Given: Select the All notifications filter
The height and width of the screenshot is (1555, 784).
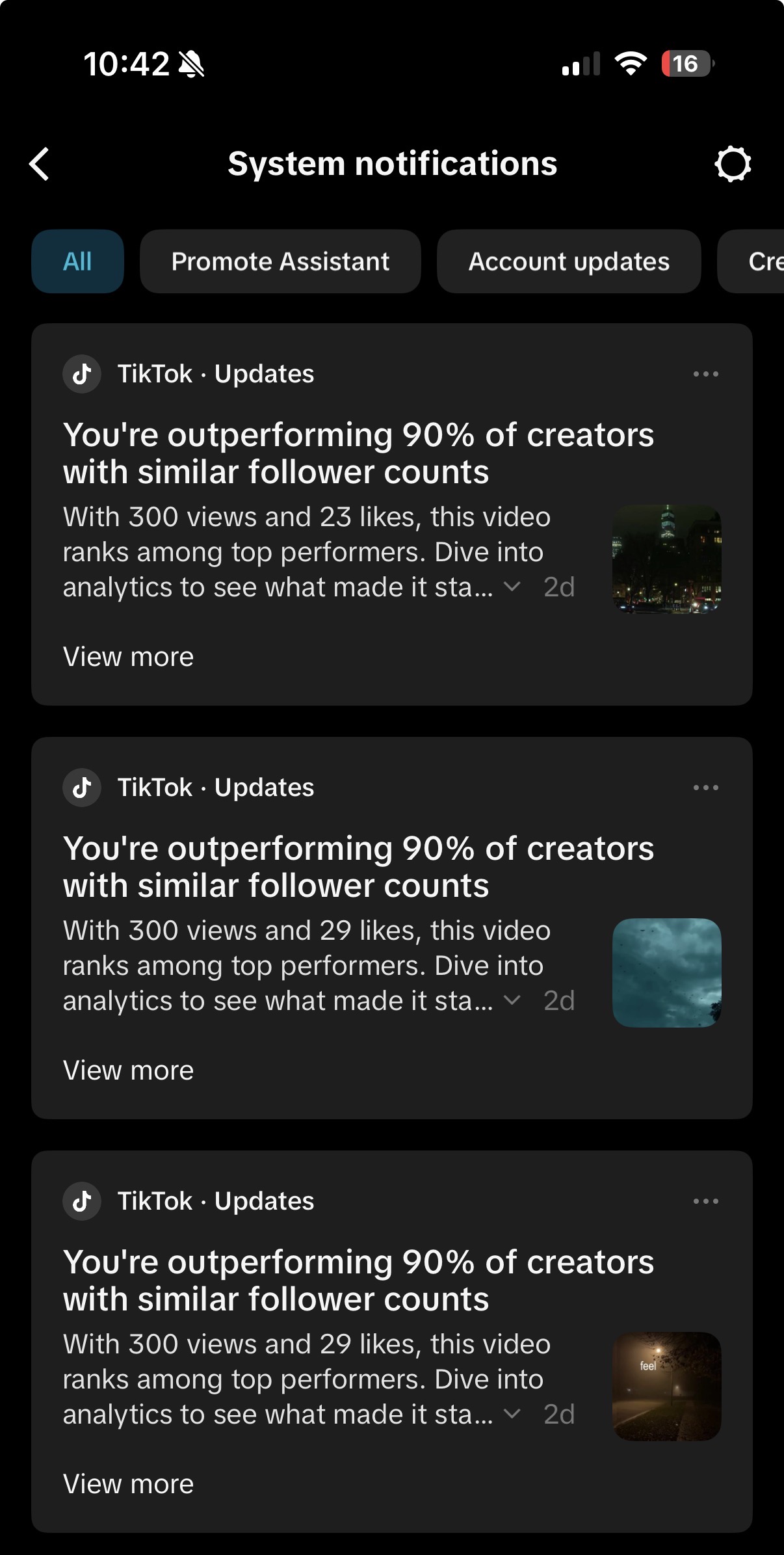Looking at the screenshot, I should click(x=77, y=261).
